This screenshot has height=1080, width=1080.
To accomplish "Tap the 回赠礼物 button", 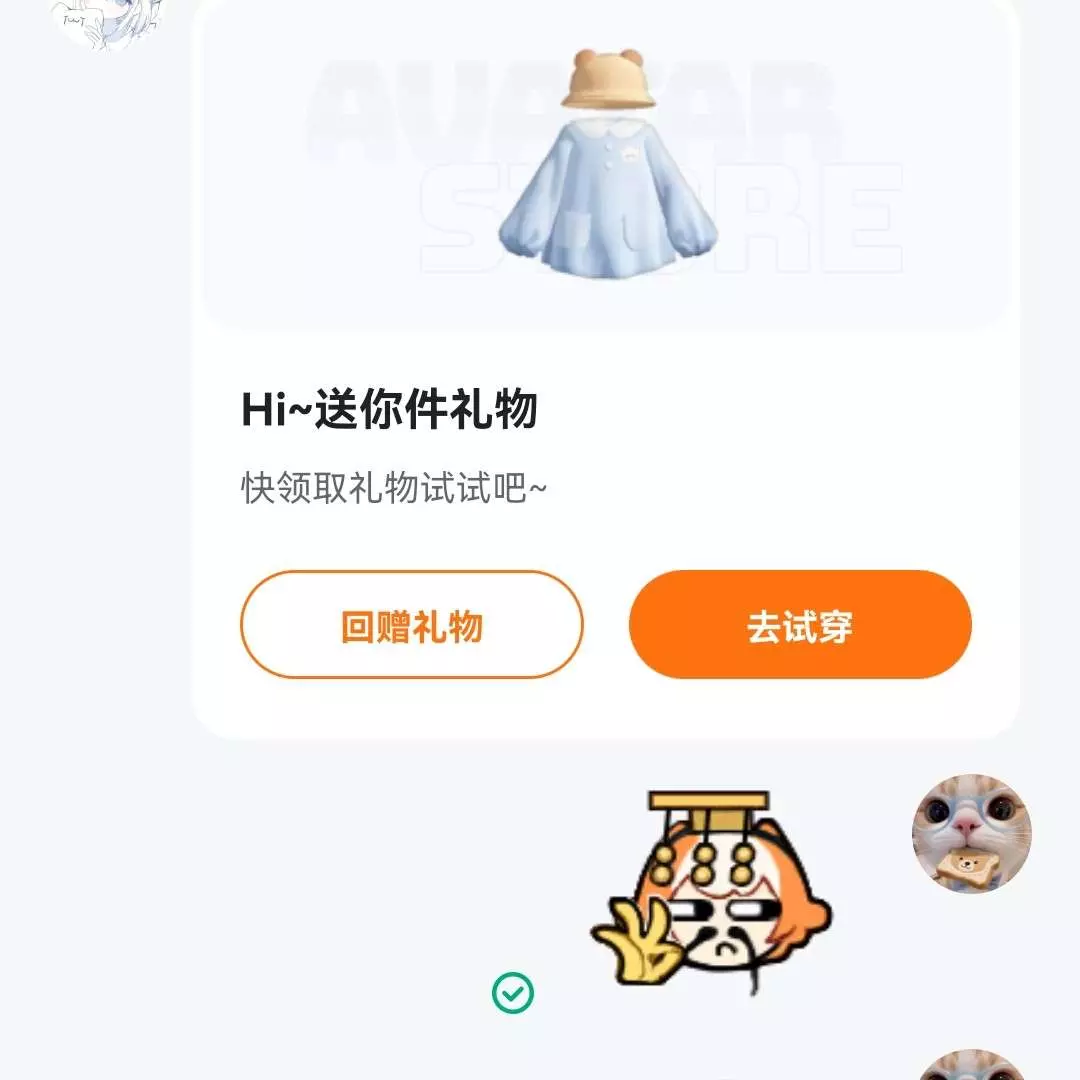I will (411, 625).
